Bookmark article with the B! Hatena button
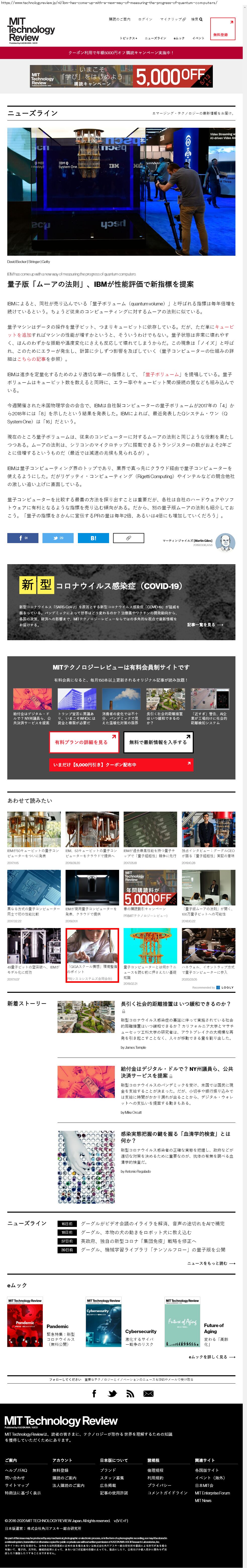The width and height of the screenshot is (247, 1568). 93,538
